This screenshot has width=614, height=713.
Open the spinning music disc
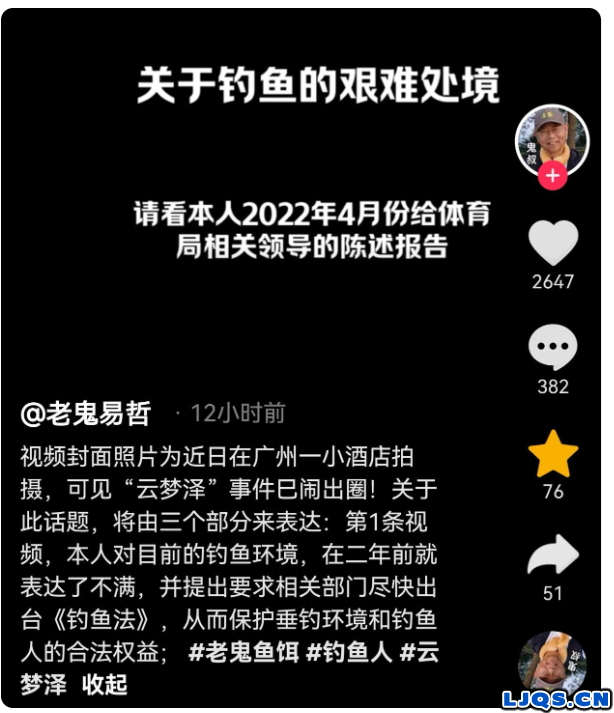551,664
